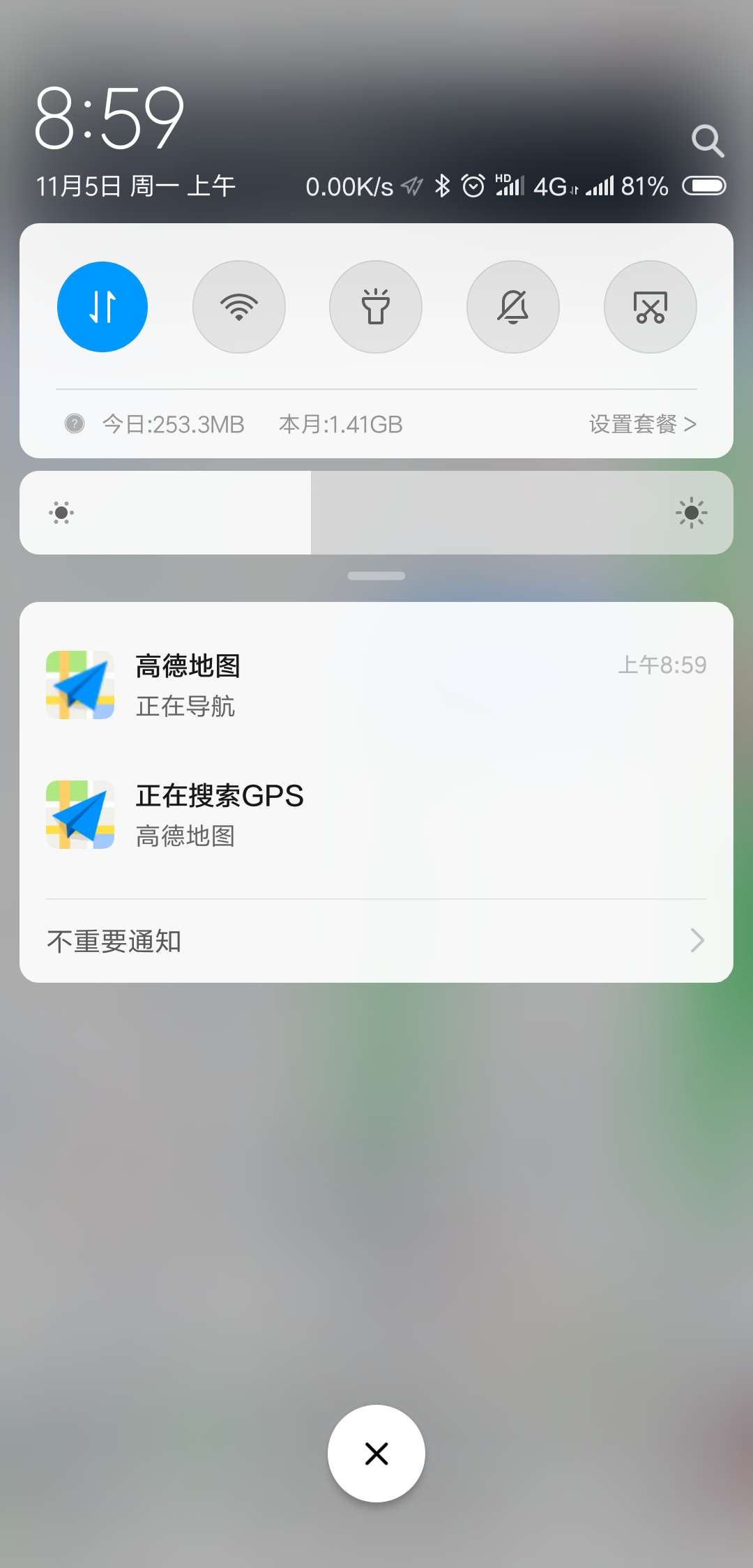753x1568 pixels.
Task: Open the search icon in the notification shade
Action: click(707, 142)
